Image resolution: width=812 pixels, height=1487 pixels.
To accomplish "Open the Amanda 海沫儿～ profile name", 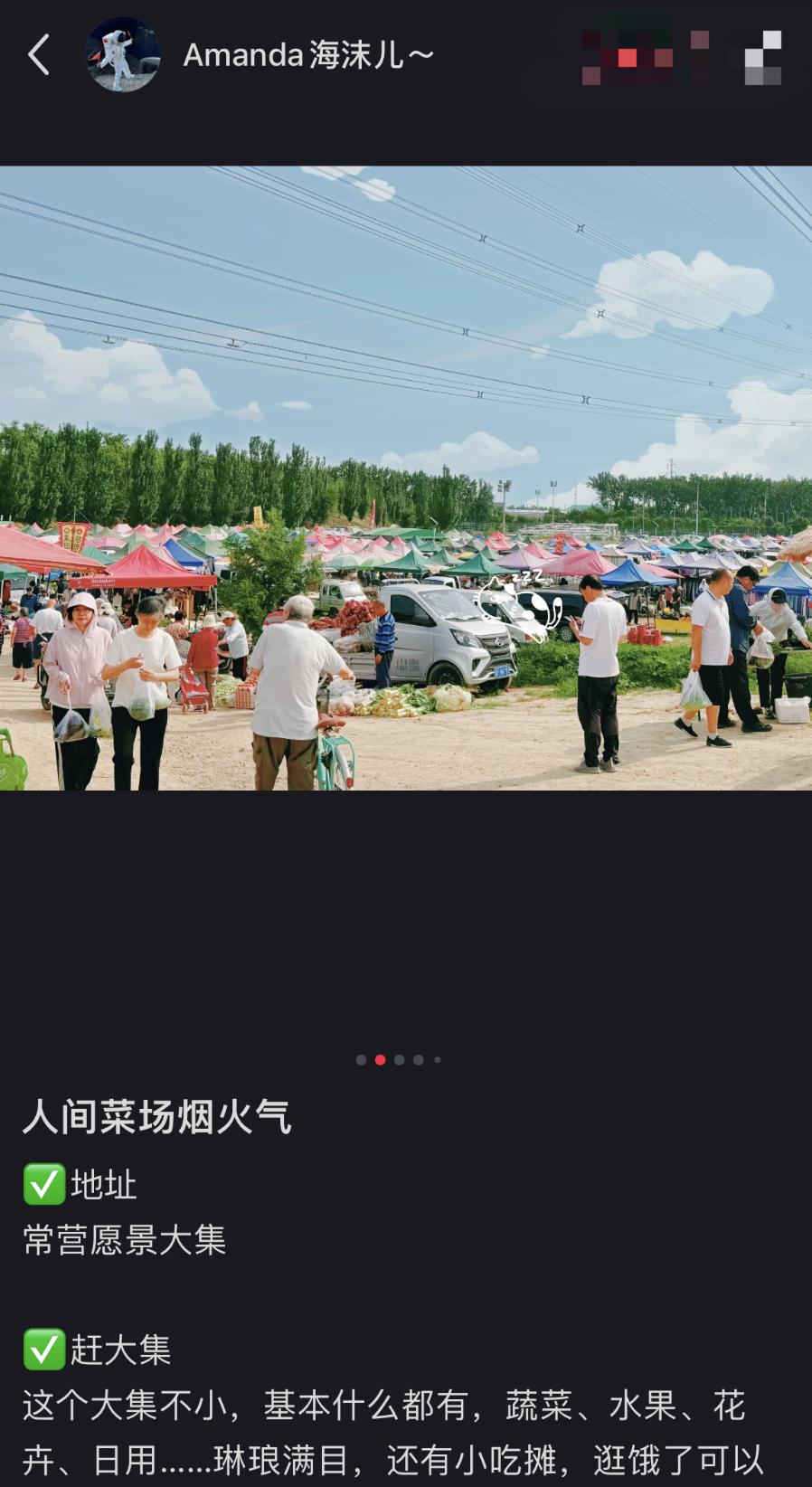I will (x=308, y=55).
